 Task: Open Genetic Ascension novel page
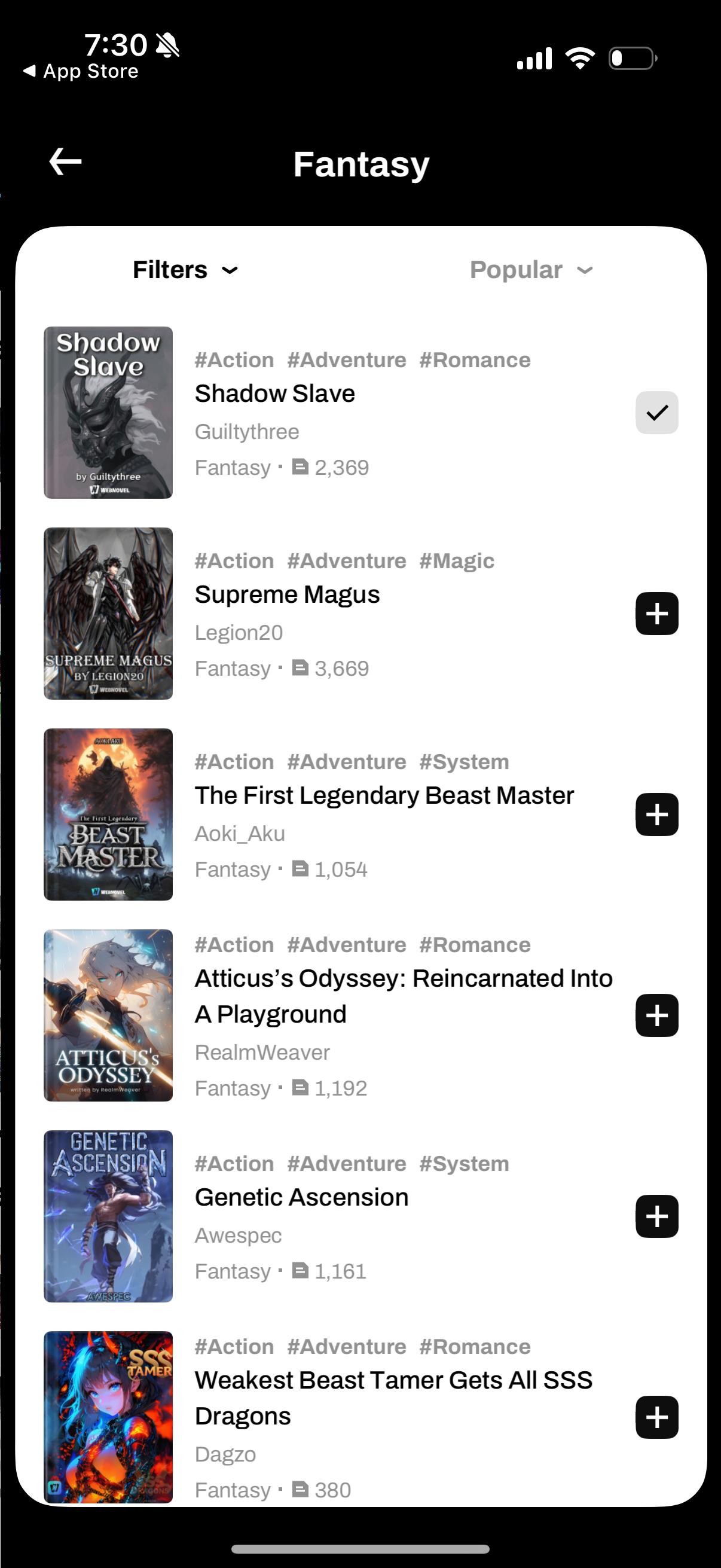point(301,1197)
